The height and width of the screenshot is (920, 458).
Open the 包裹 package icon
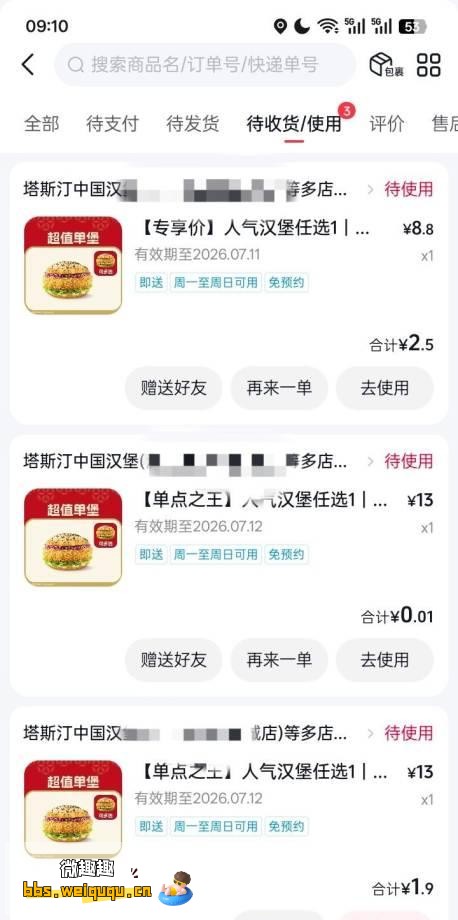[x=386, y=65]
